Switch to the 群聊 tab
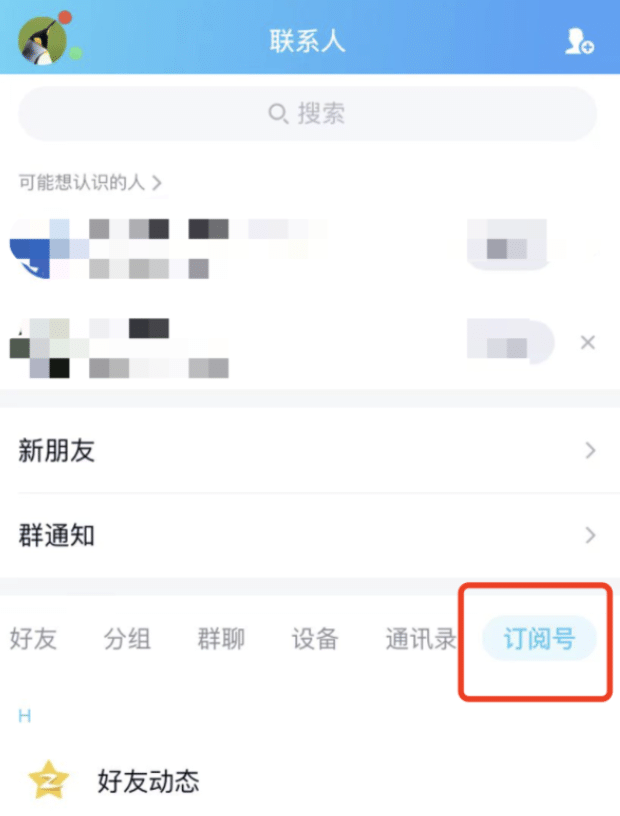The image size is (620, 816). pyautogui.click(x=221, y=639)
